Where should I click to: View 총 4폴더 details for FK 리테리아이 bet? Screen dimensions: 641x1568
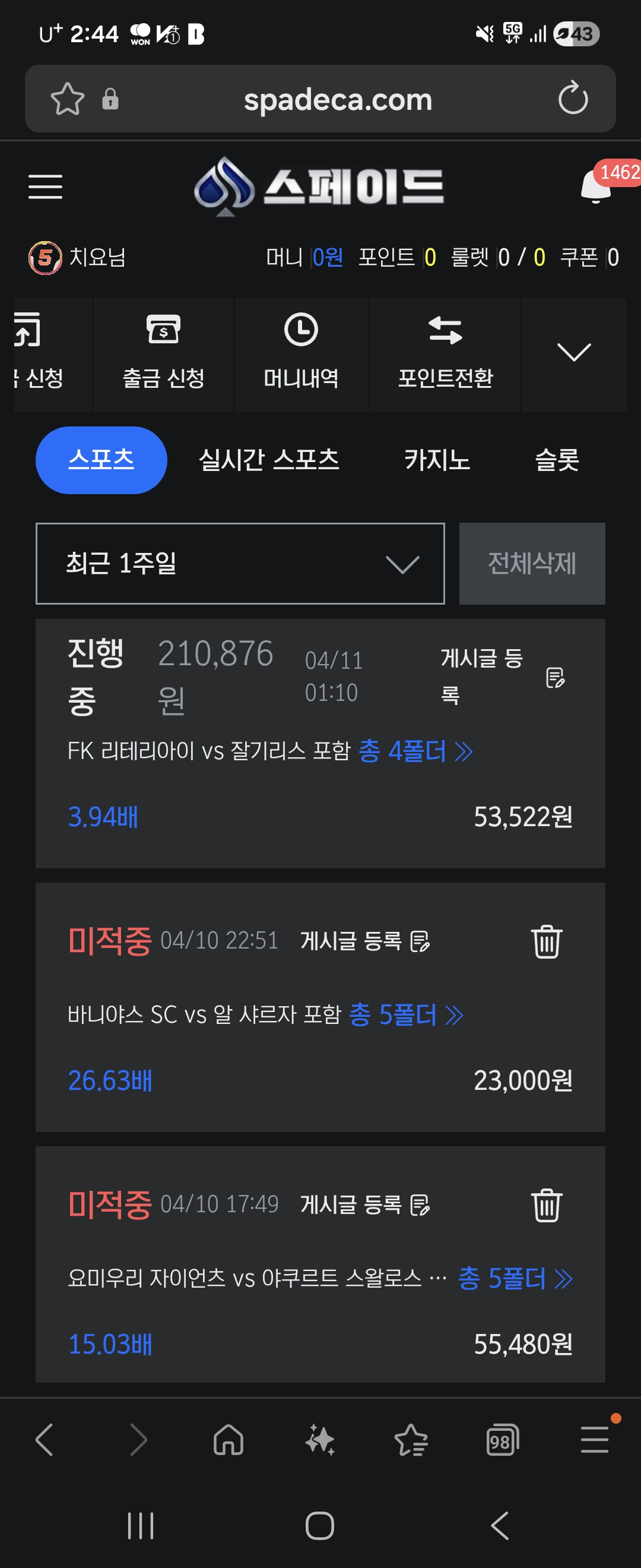coord(415,751)
